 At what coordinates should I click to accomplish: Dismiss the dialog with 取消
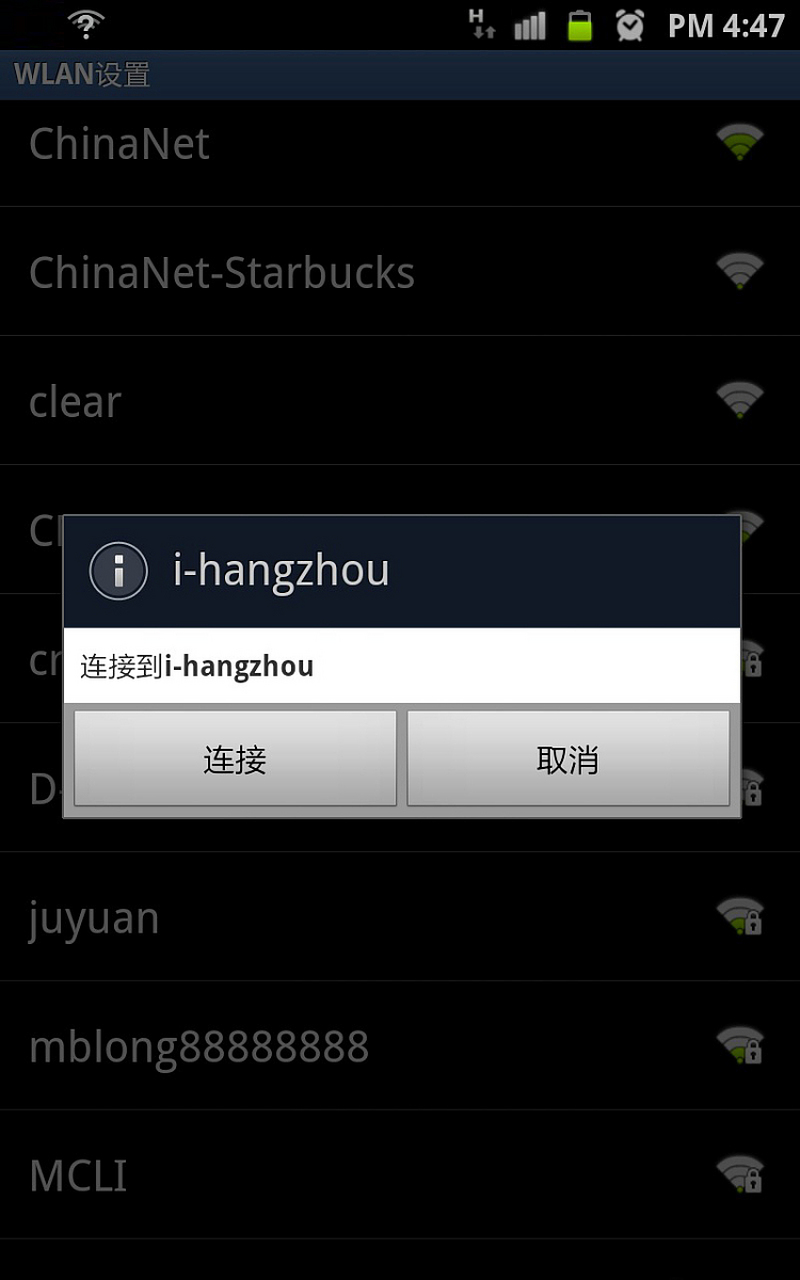click(568, 759)
